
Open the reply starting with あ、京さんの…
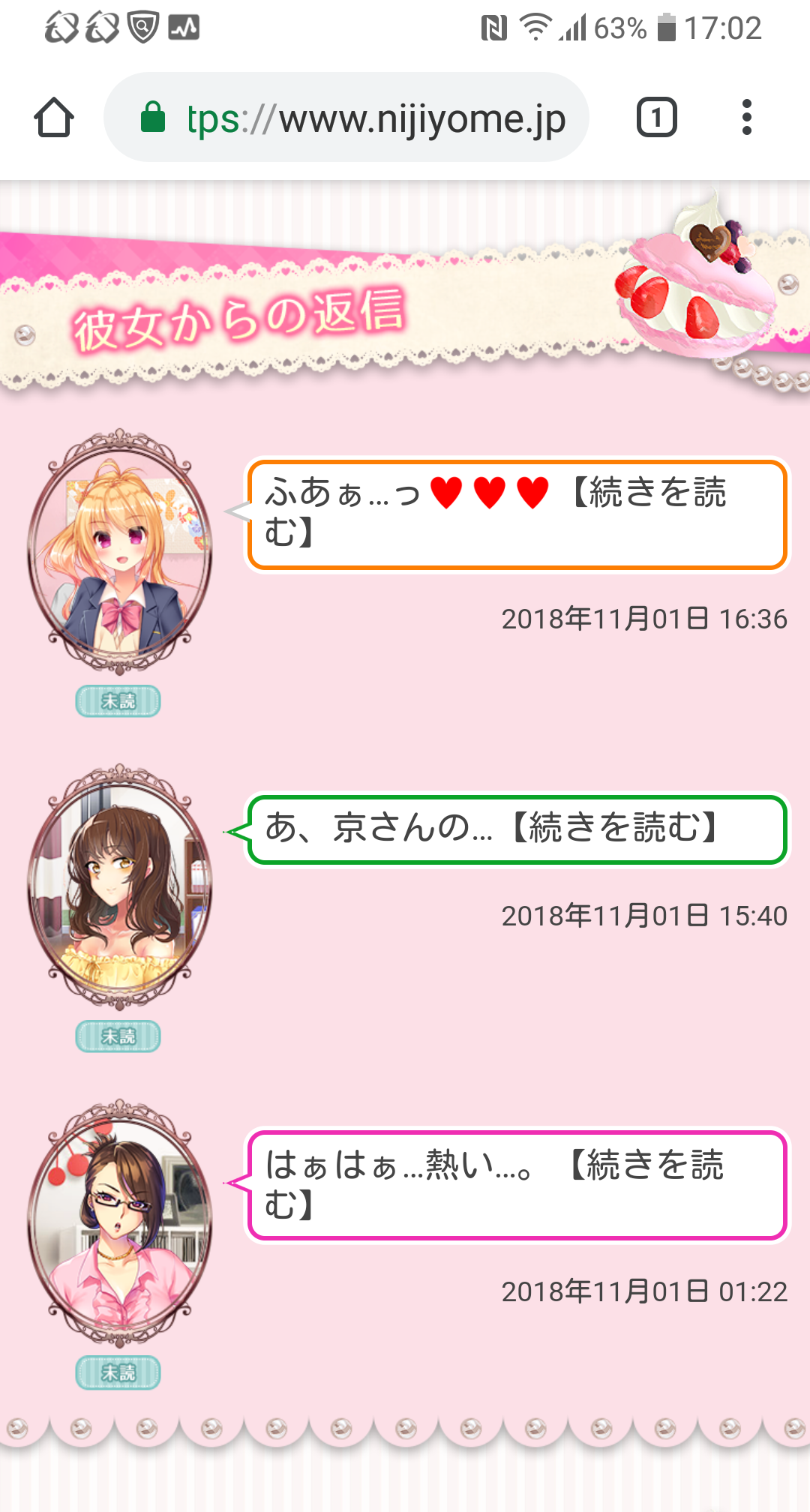tap(517, 829)
